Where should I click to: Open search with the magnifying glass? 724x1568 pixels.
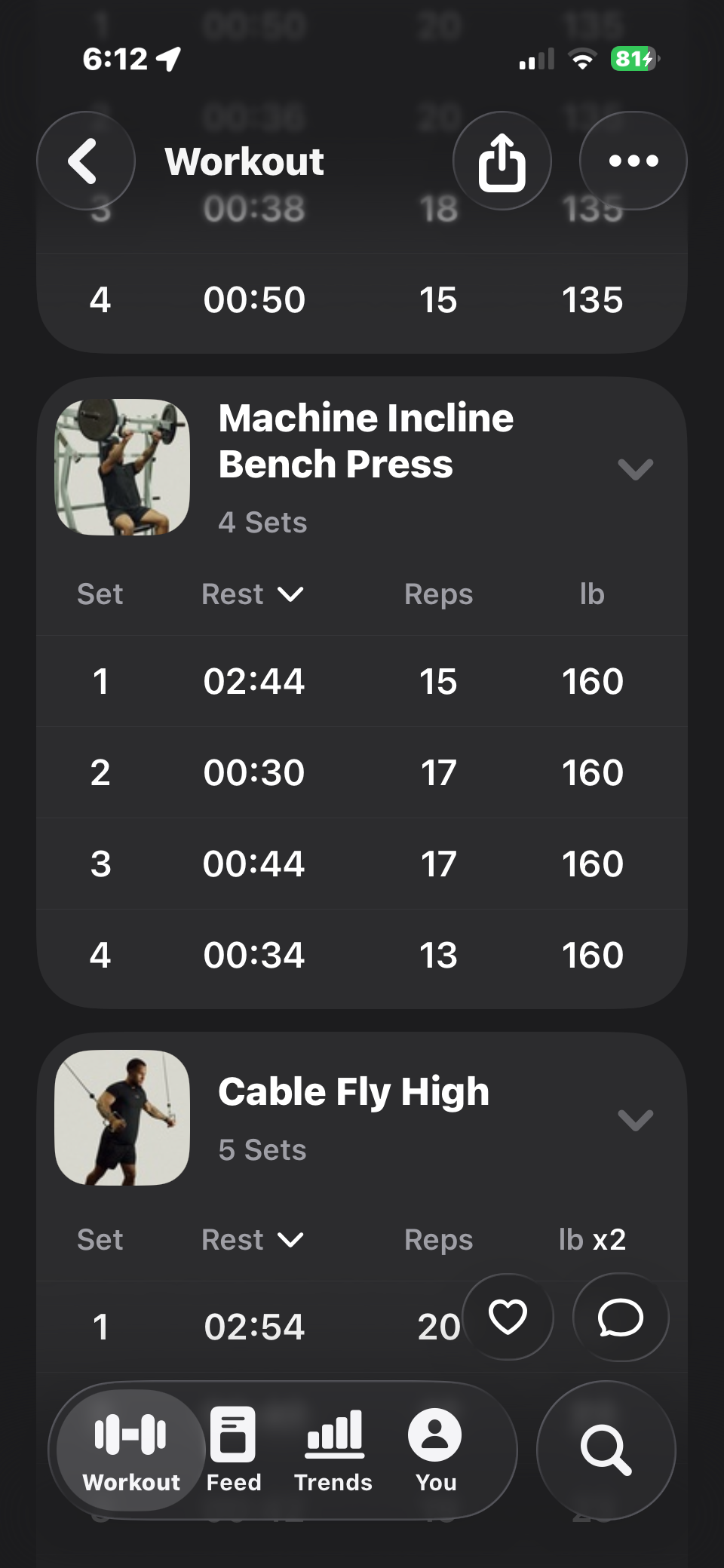pos(606,1450)
